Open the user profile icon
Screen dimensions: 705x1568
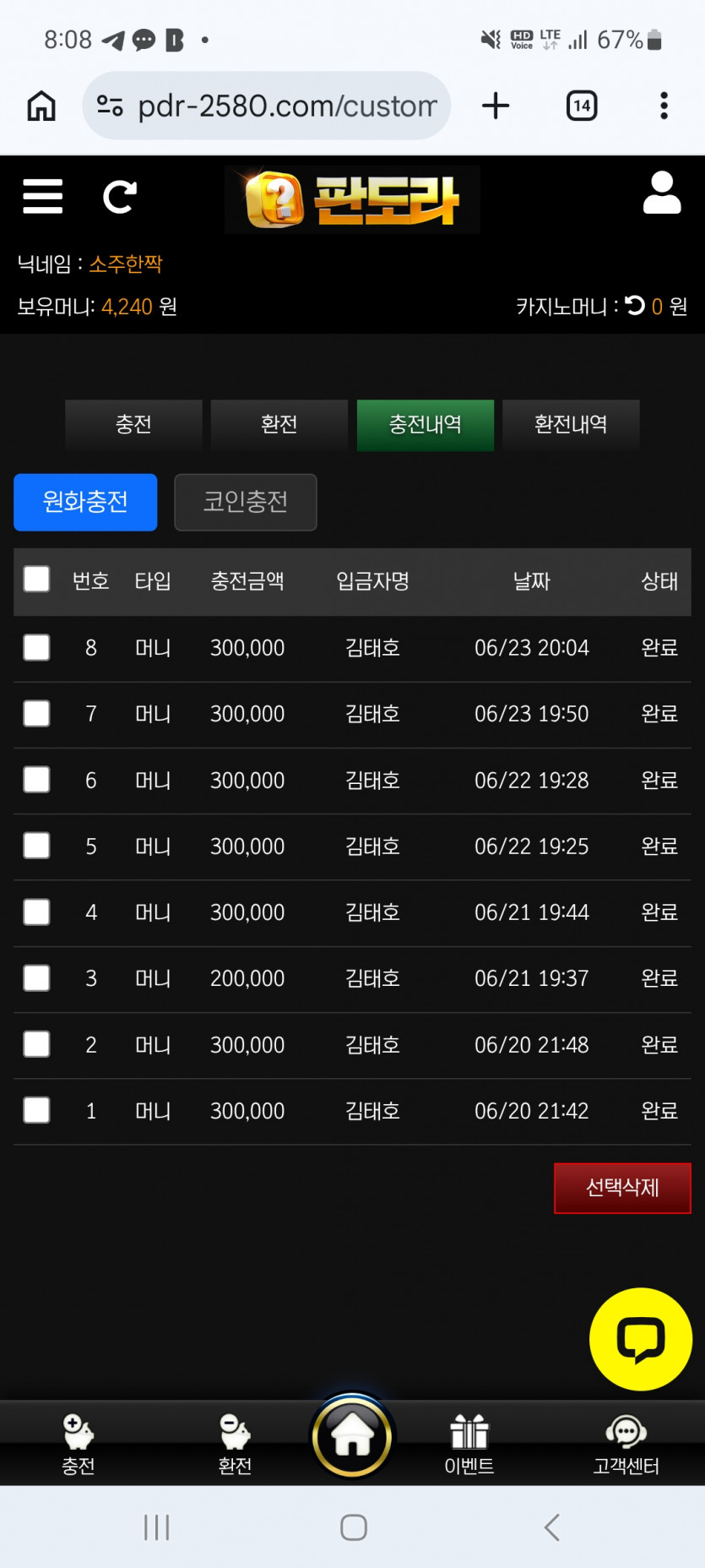point(662,193)
